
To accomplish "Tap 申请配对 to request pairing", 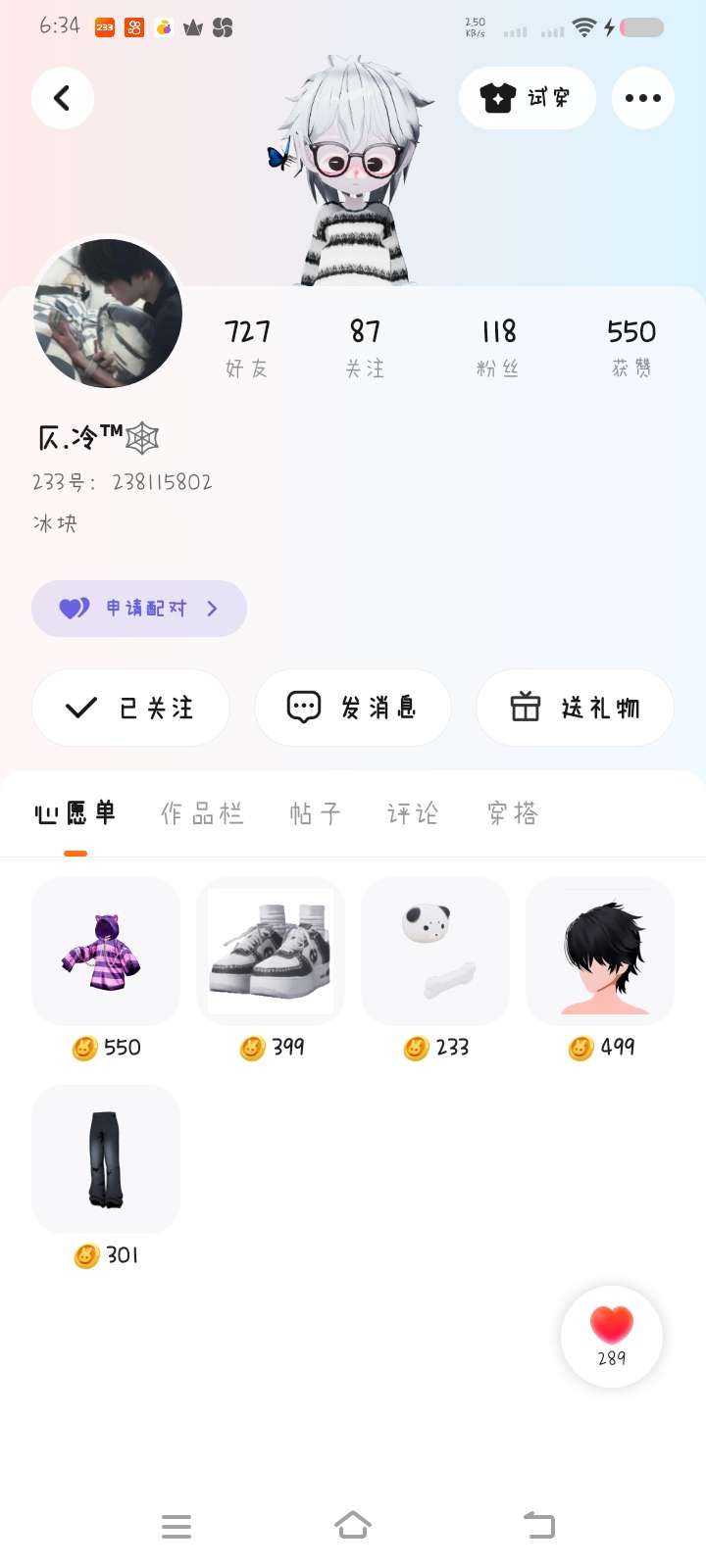I will point(139,609).
